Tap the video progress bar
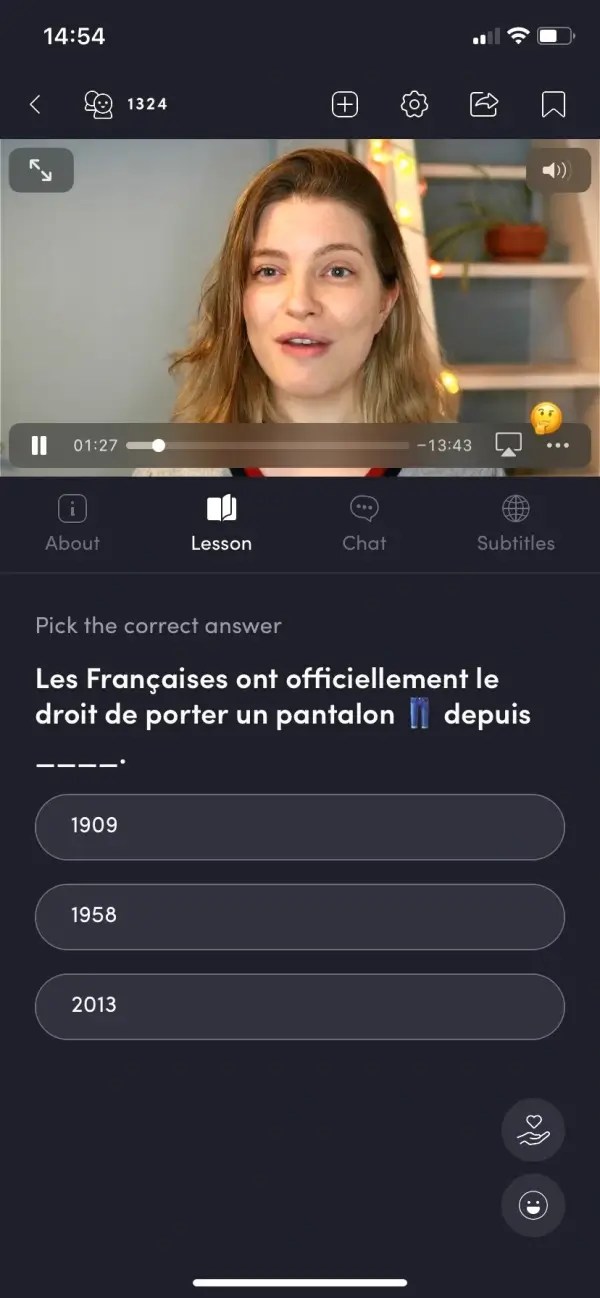600x1298 pixels. (270, 445)
